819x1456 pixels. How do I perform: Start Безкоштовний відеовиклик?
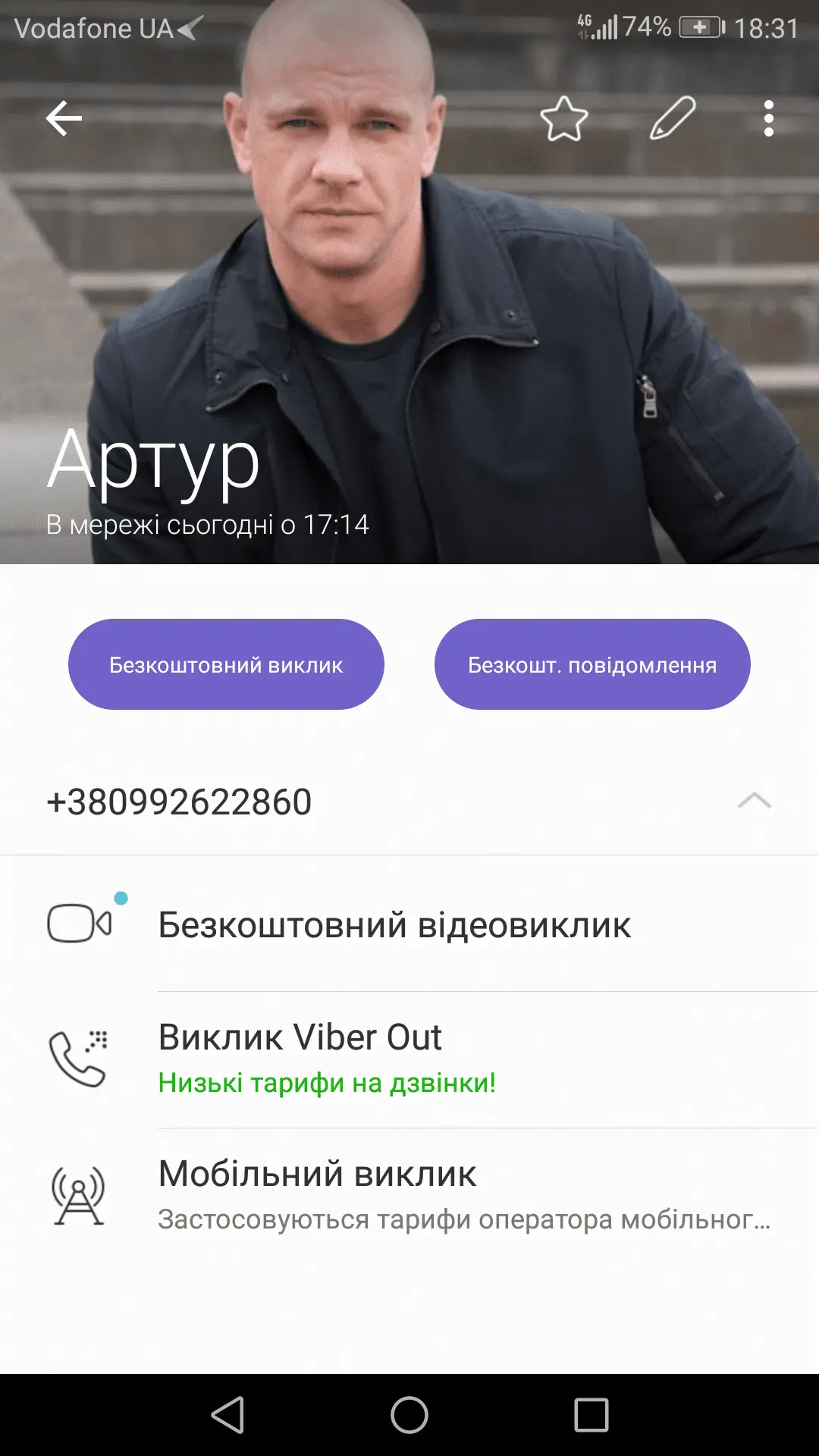(394, 924)
